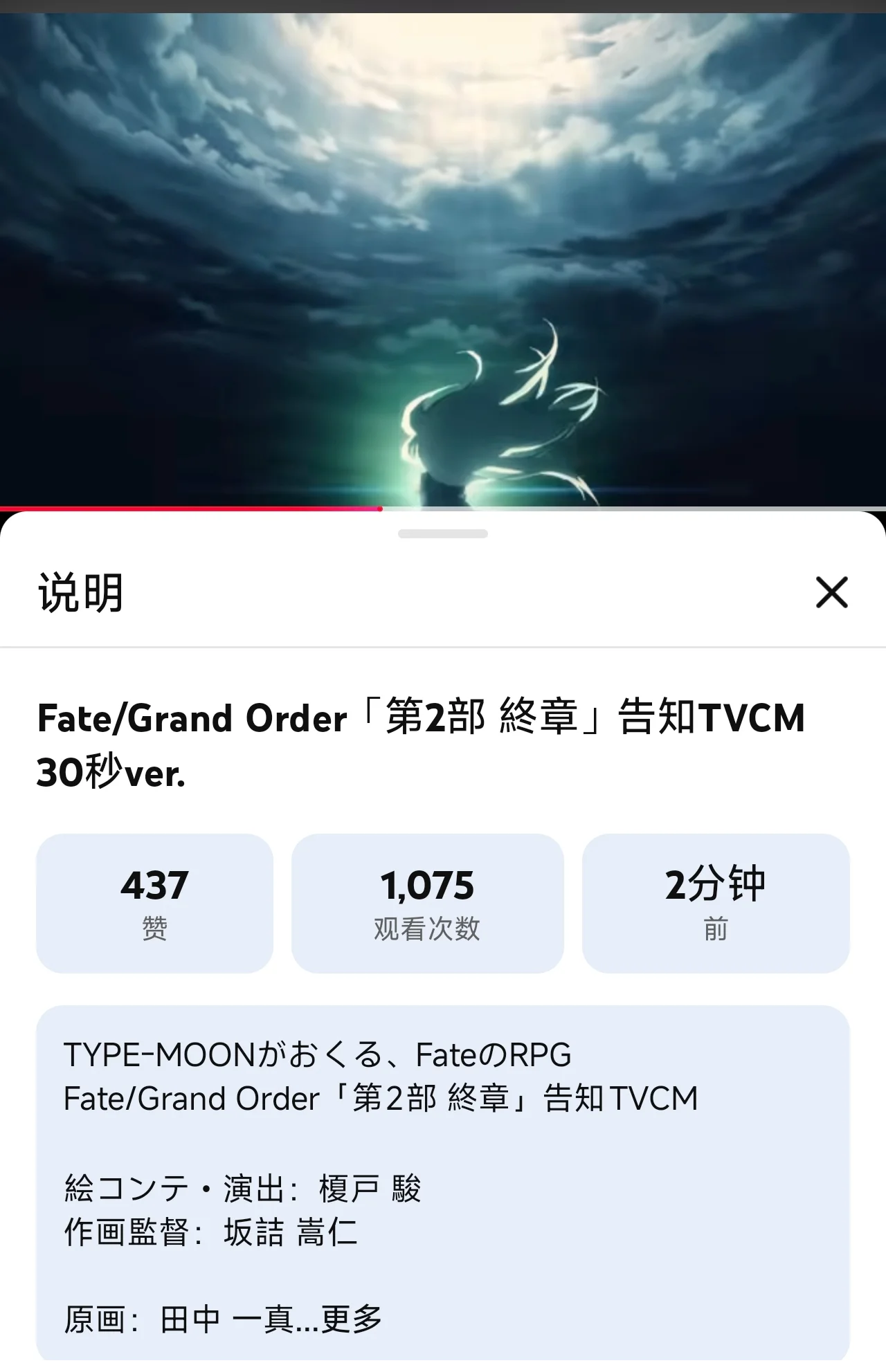
Task: Seek using the red video progress bar
Action: pos(379,509)
